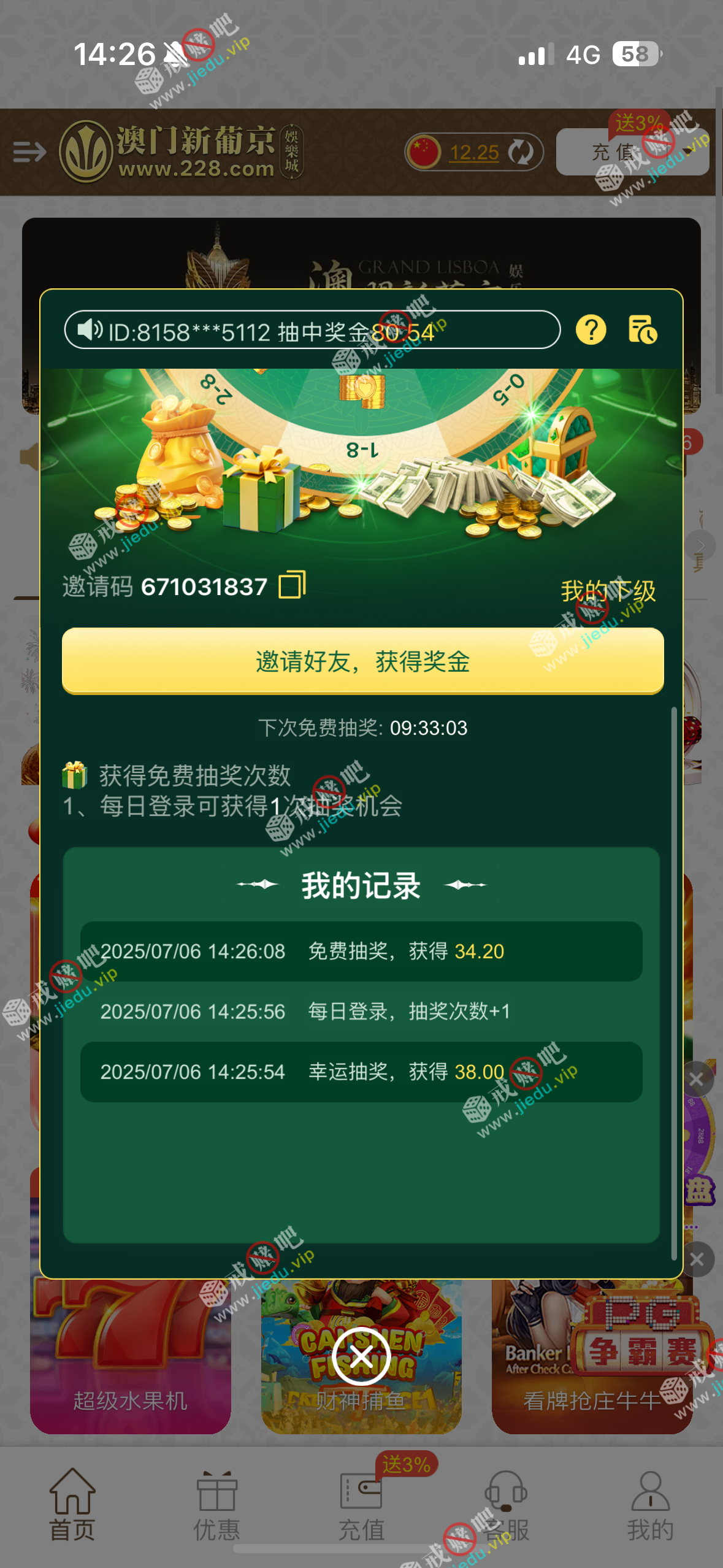
Task: Open the question mark help icon
Action: pos(591,330)
